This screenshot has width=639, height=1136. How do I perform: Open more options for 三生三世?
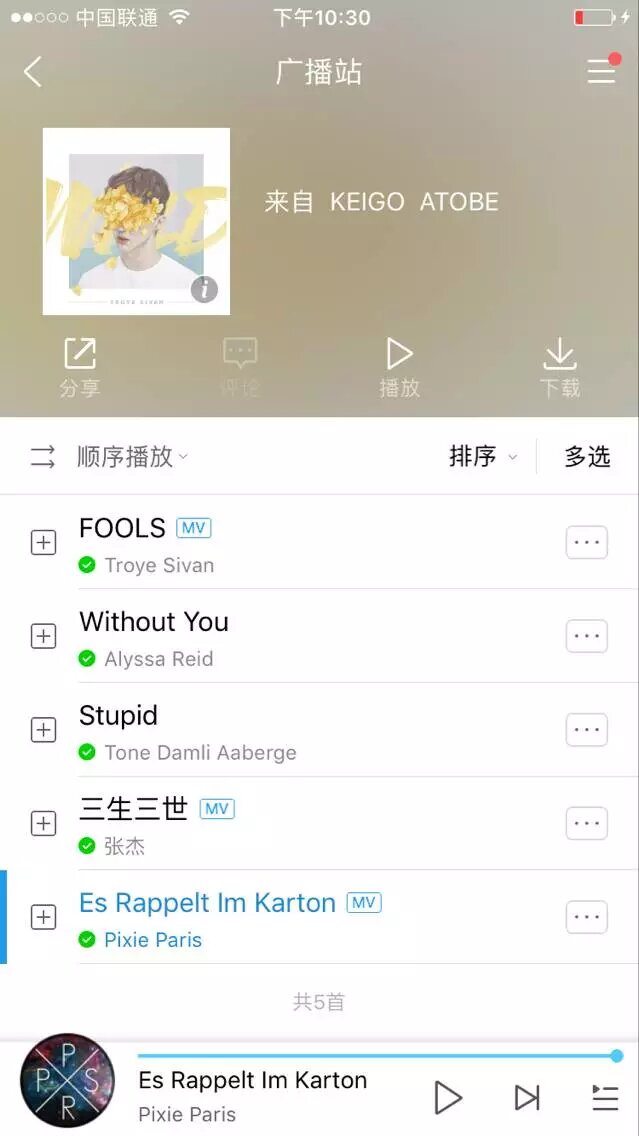coord(587,824)
